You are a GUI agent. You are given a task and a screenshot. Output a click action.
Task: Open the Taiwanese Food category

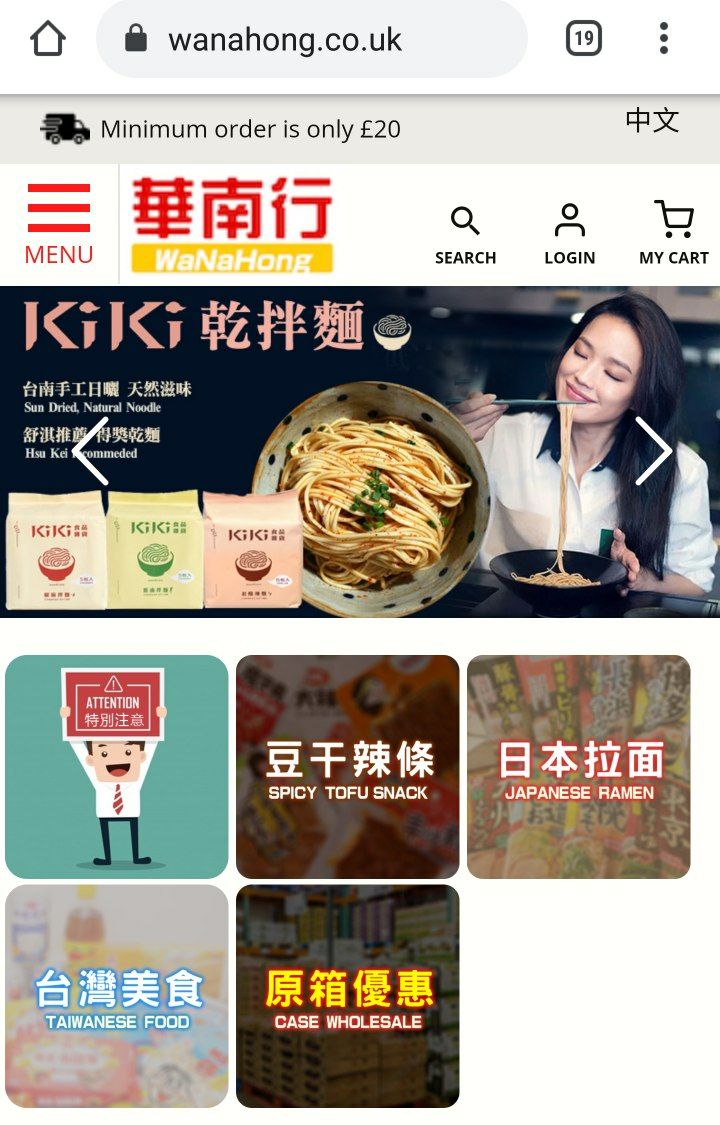click(x=117, y=996)
